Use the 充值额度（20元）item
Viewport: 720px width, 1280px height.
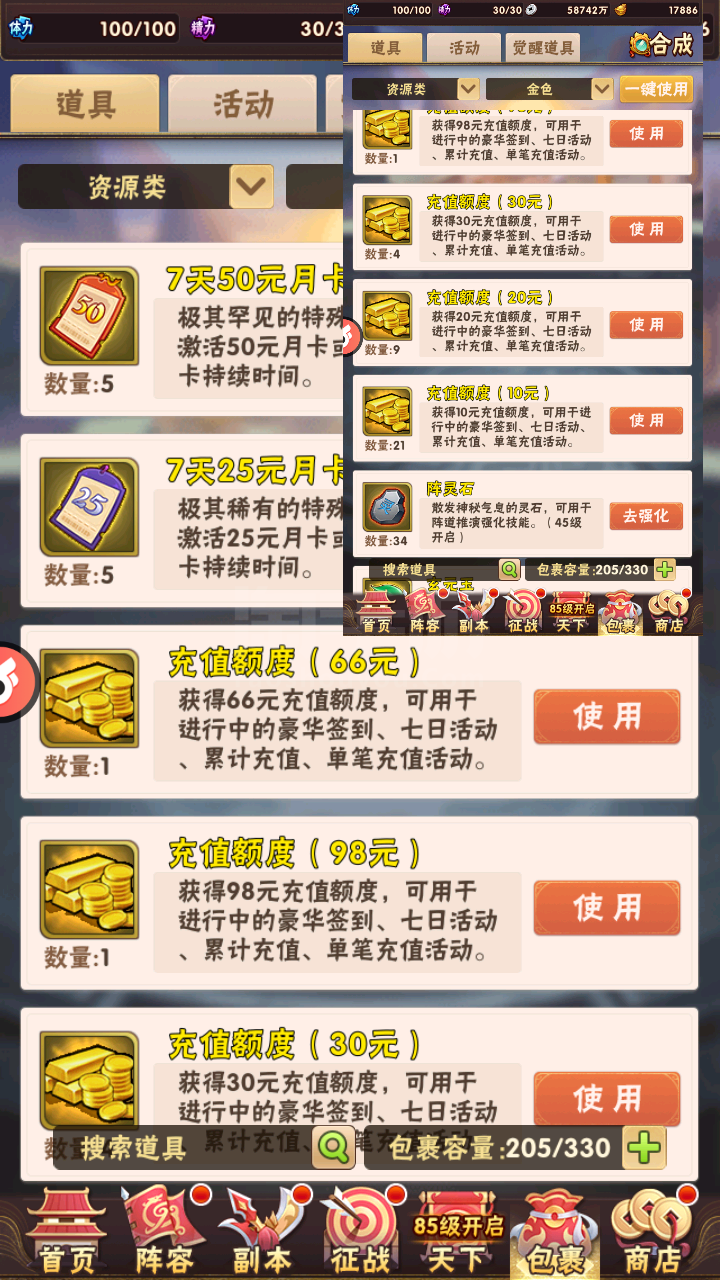coord(646,325)
